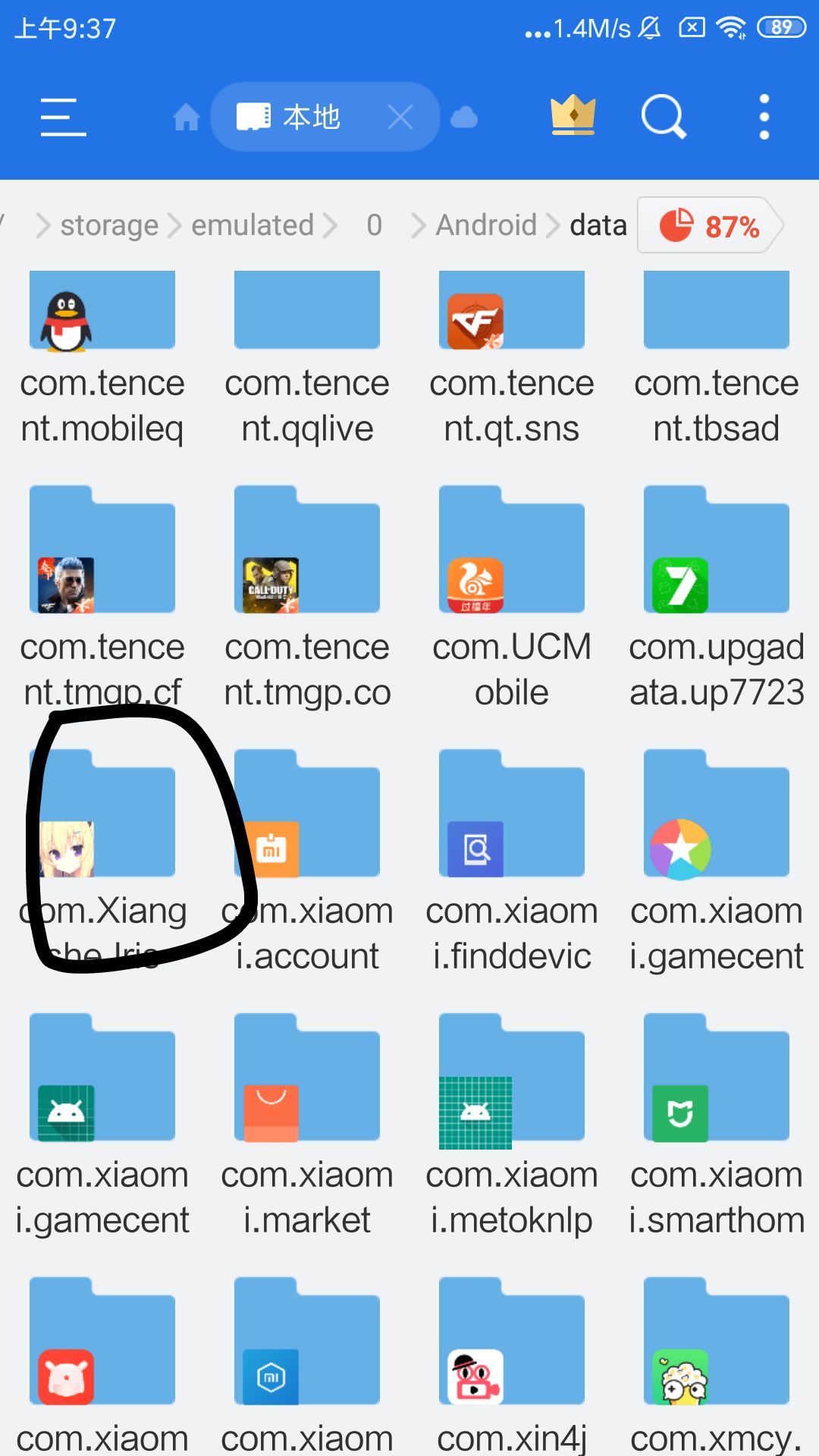Open breadcrumb entry 0

pos(373,224)
